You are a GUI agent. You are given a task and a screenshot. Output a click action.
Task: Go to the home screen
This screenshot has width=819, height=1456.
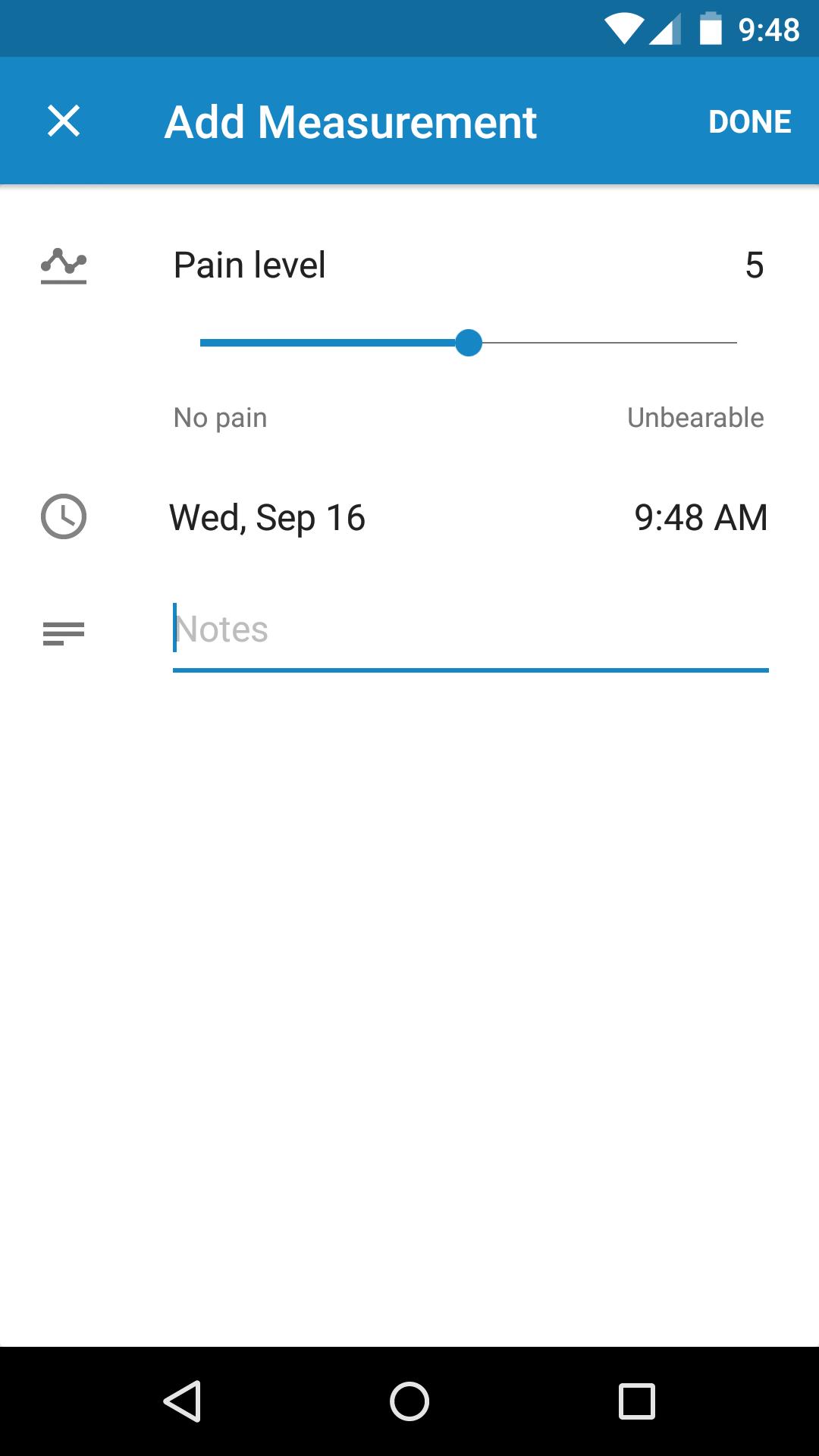tap(409, 1401)
